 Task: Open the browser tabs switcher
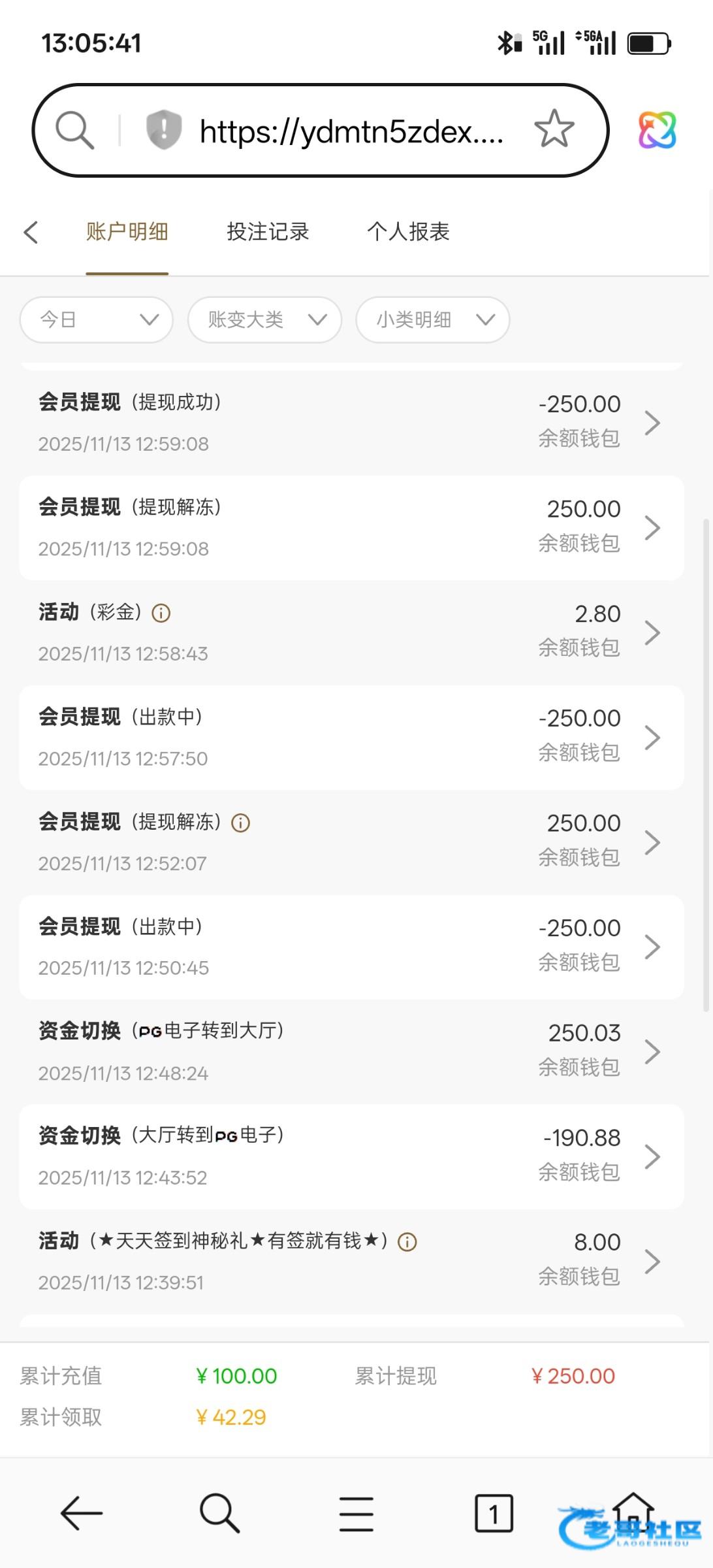point(494,1512)
